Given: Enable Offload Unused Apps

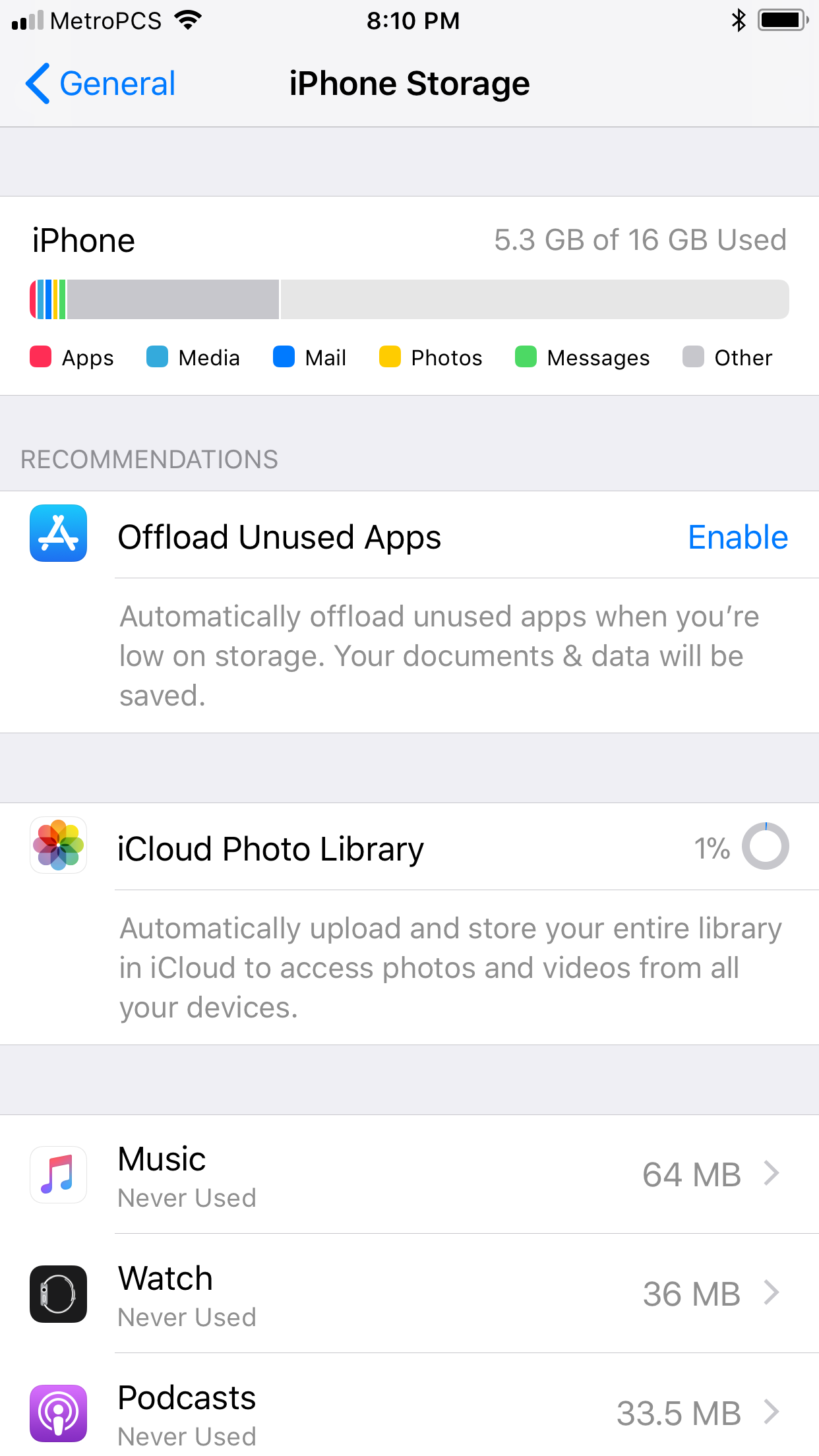Looking at the screenshot, I should (x=738, y=537).
